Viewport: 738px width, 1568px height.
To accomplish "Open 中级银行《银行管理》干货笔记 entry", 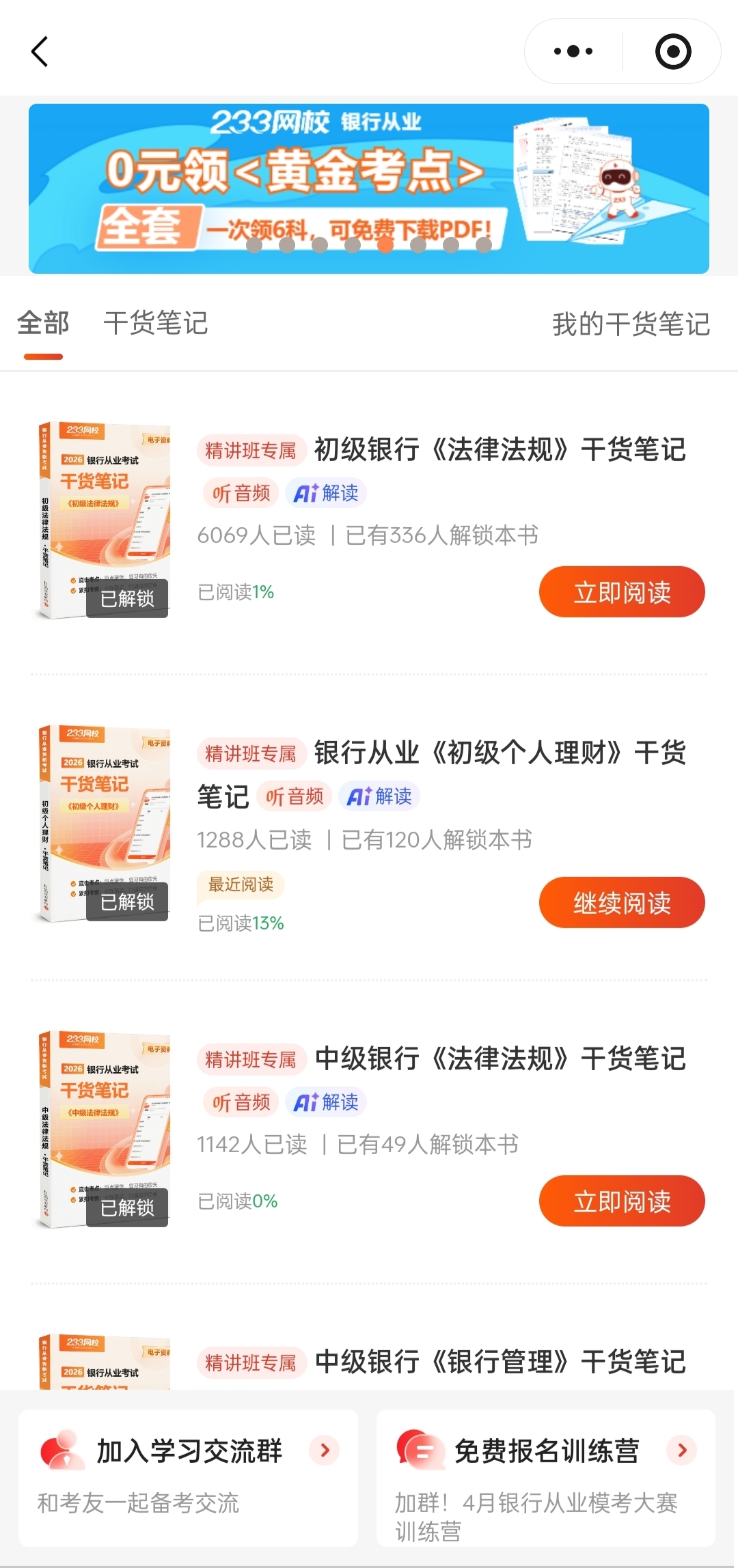I will point(499,1362).
